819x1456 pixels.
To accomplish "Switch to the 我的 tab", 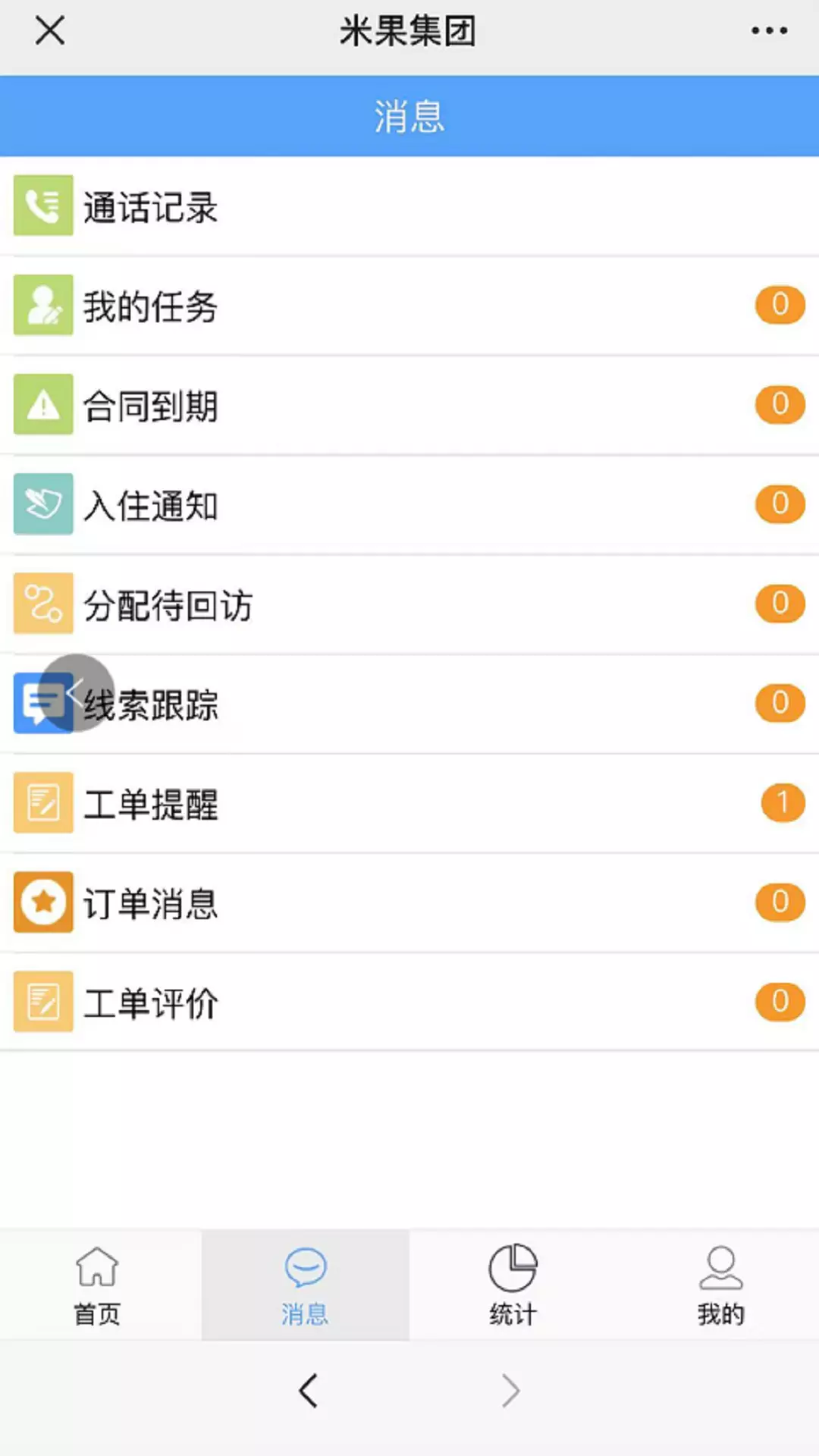I will [720, 1285].
